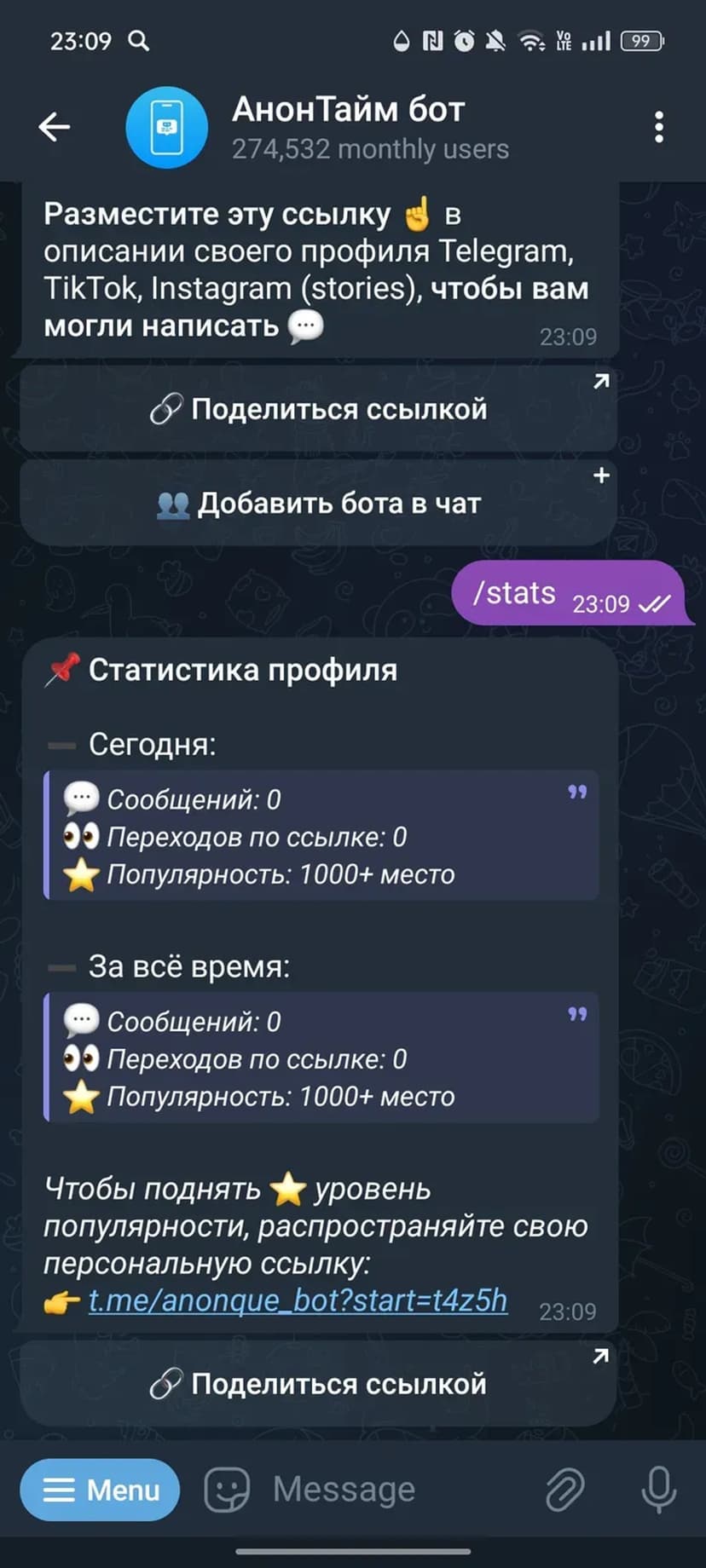Tap Добавить бота в чат

tap(318, 503)
